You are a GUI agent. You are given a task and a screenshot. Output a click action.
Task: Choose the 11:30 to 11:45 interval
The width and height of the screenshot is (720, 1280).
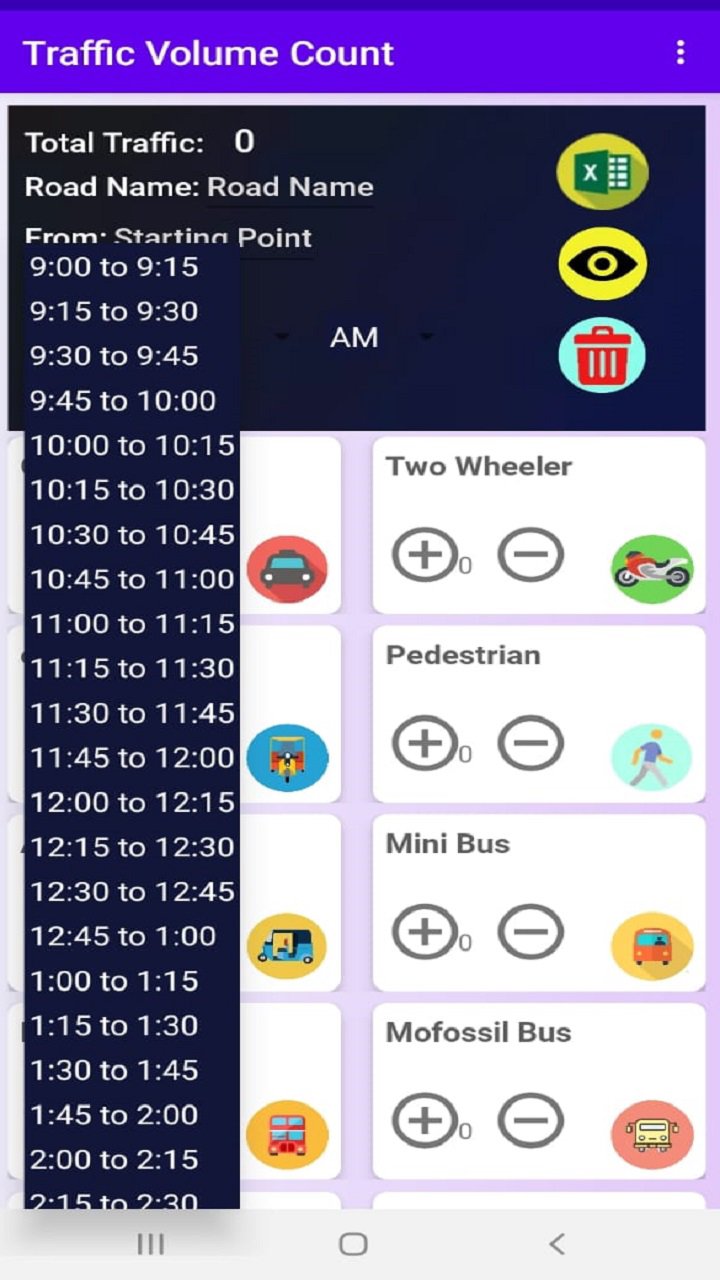(x=132, y=713)
